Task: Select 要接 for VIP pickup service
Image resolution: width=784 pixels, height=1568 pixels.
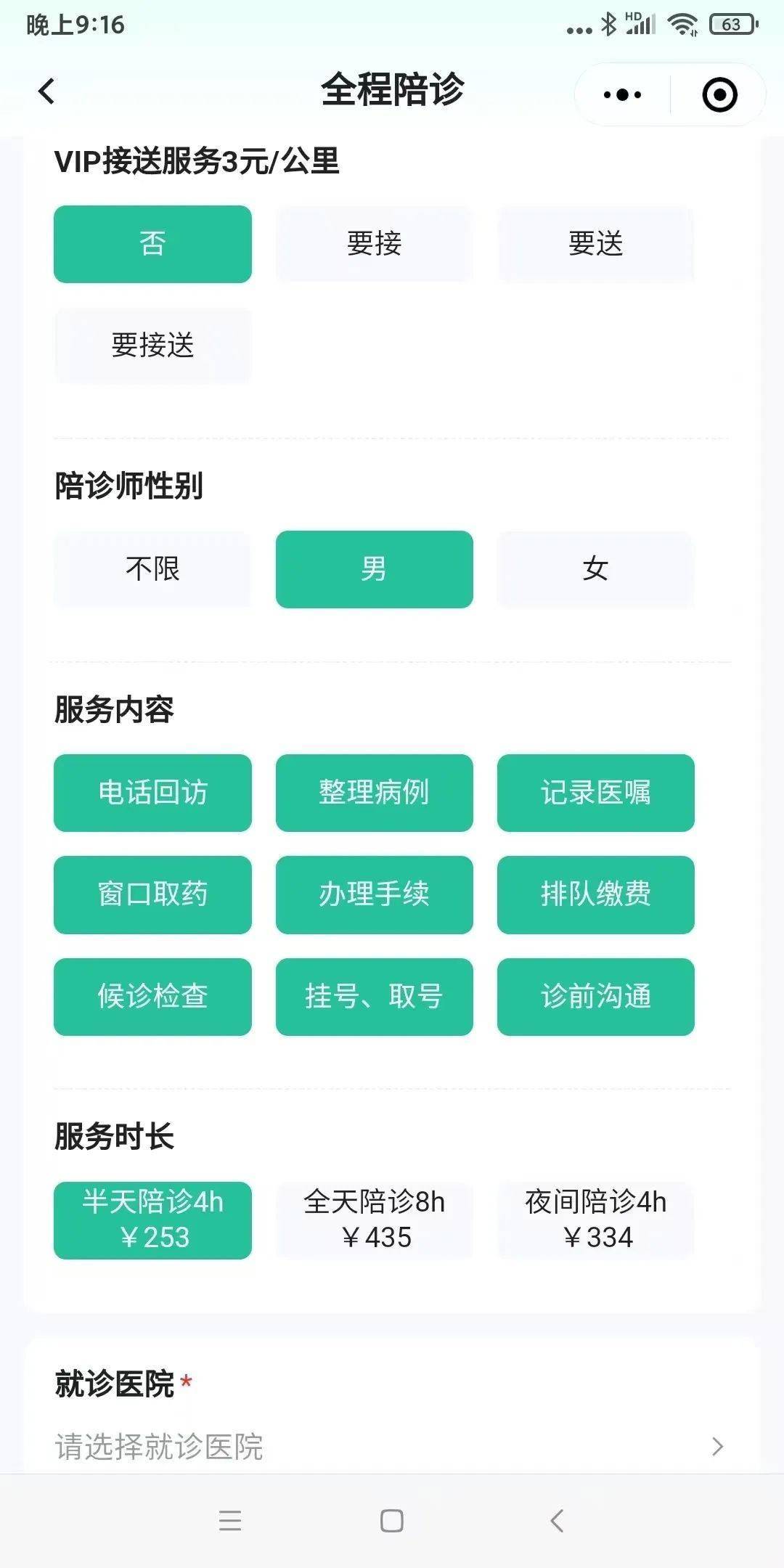Action: [374, 244]
